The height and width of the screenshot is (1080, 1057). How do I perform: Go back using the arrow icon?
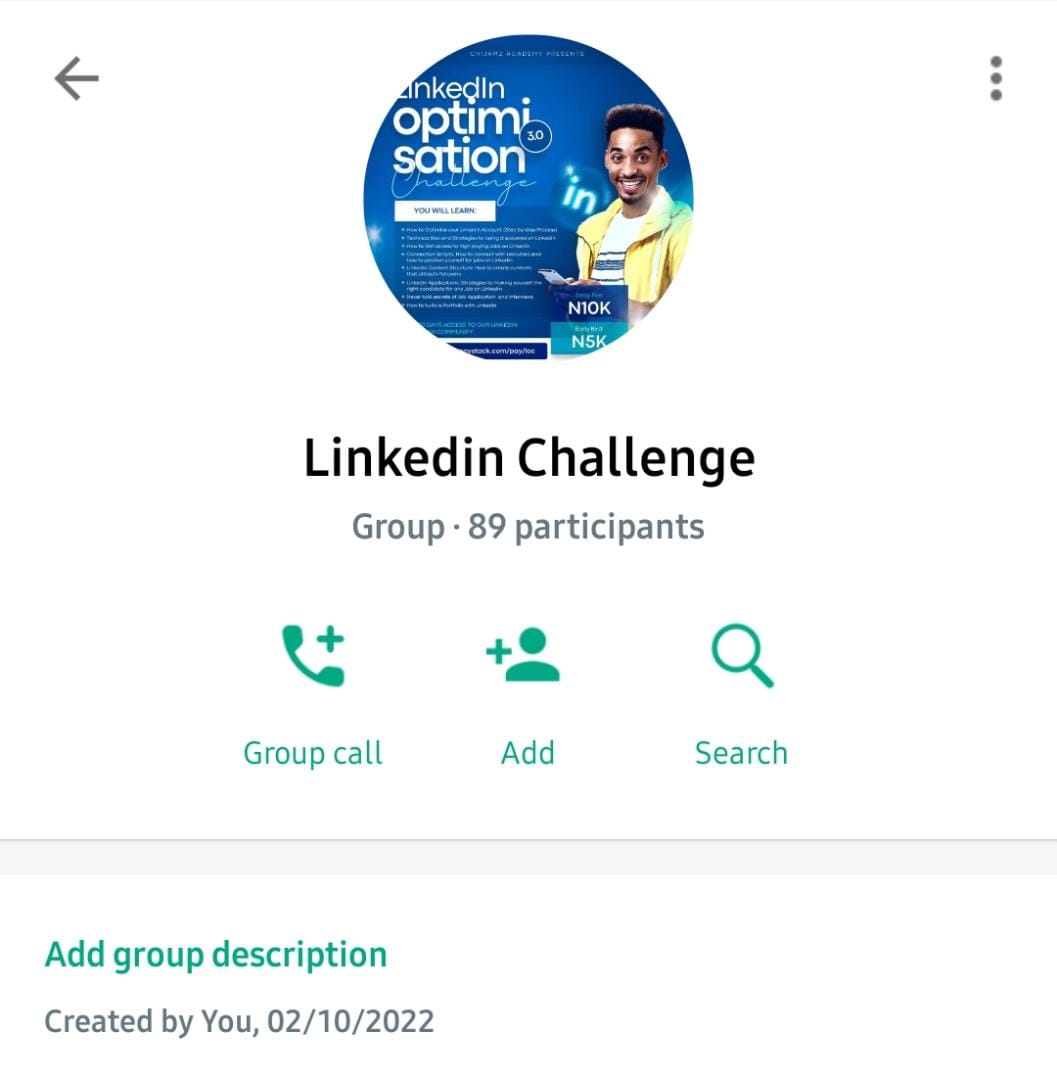76,78
